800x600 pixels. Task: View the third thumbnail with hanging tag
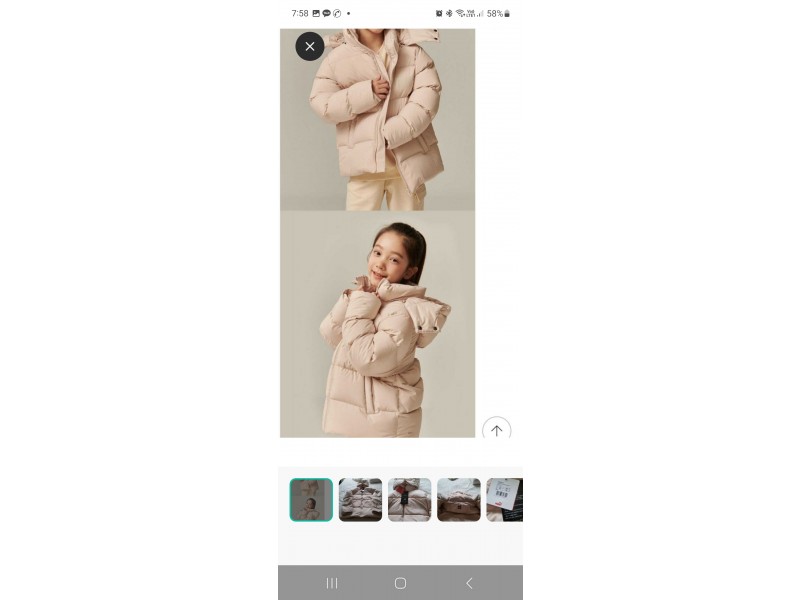tap(409, 500)
